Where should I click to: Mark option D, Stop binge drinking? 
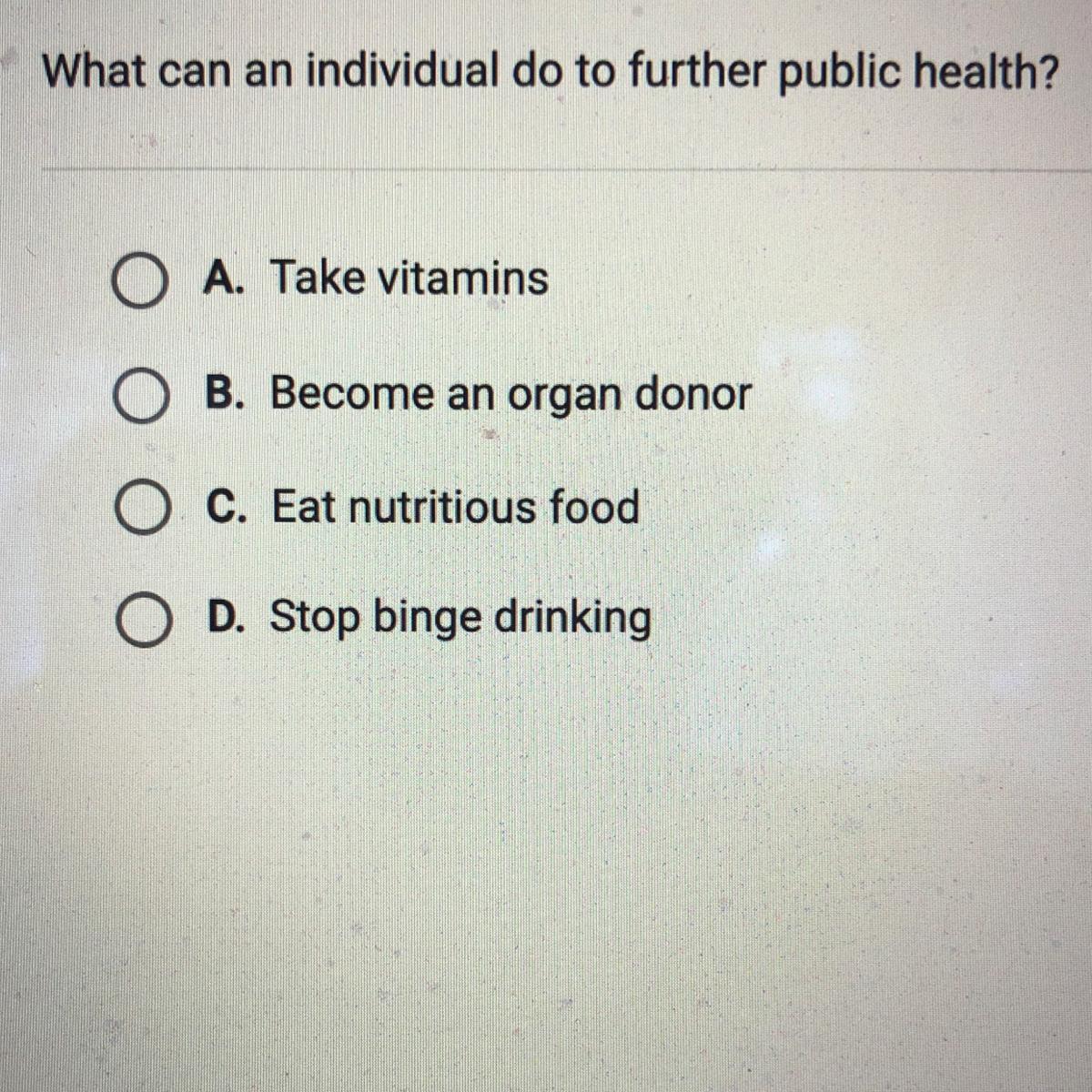[x=140, y=621]
